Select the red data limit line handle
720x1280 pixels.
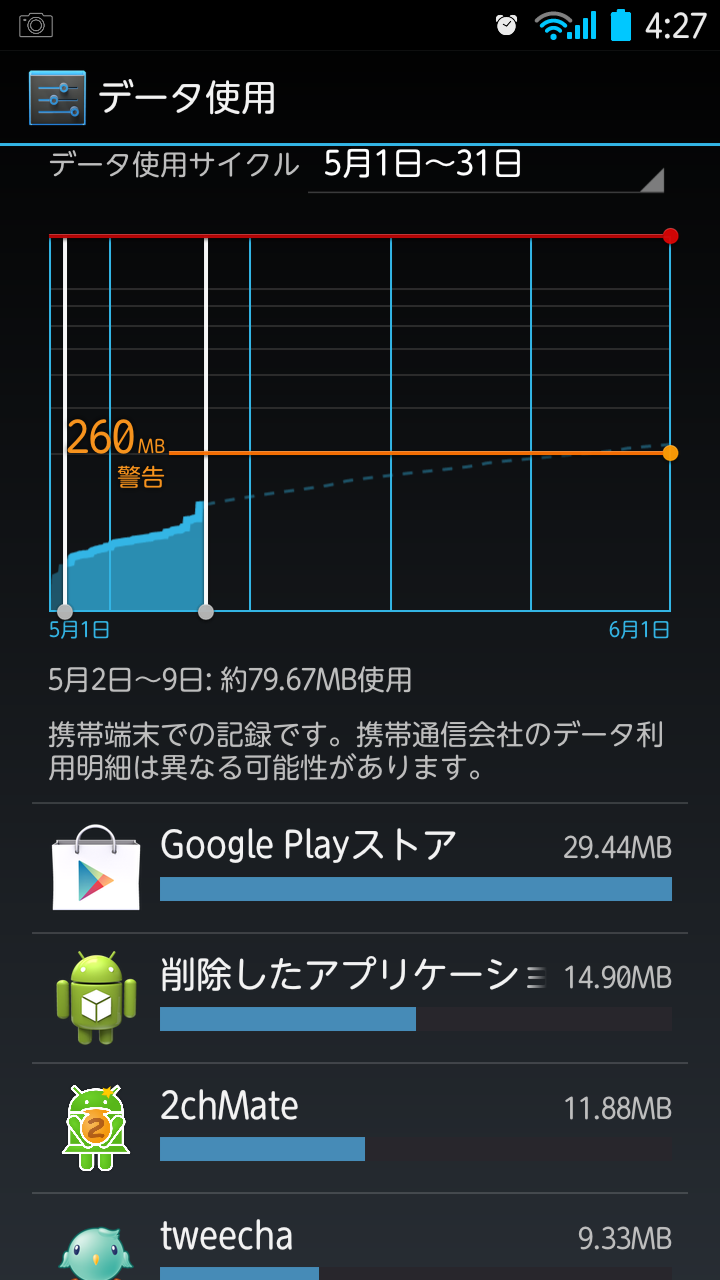pos(670,236)
